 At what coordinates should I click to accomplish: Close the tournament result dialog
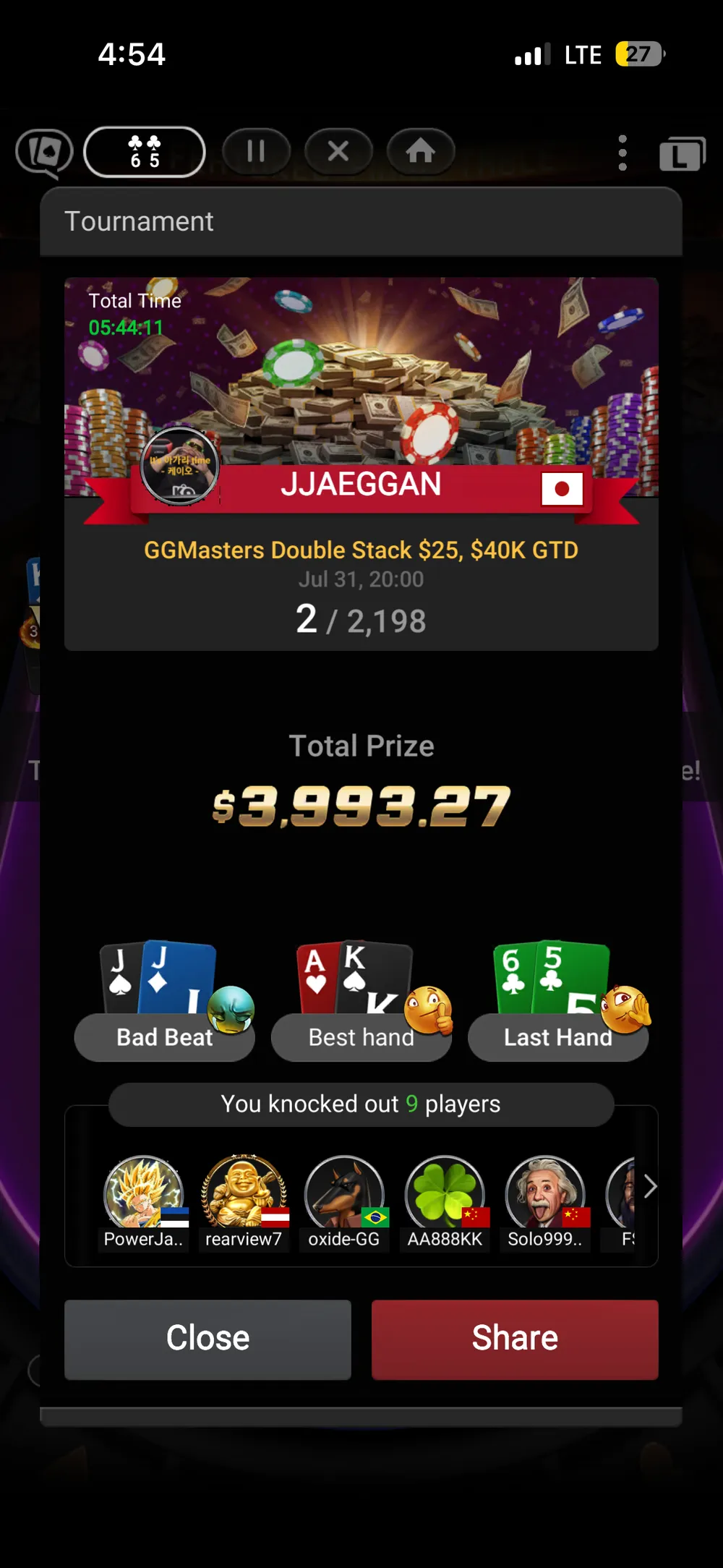point(208,1339)
